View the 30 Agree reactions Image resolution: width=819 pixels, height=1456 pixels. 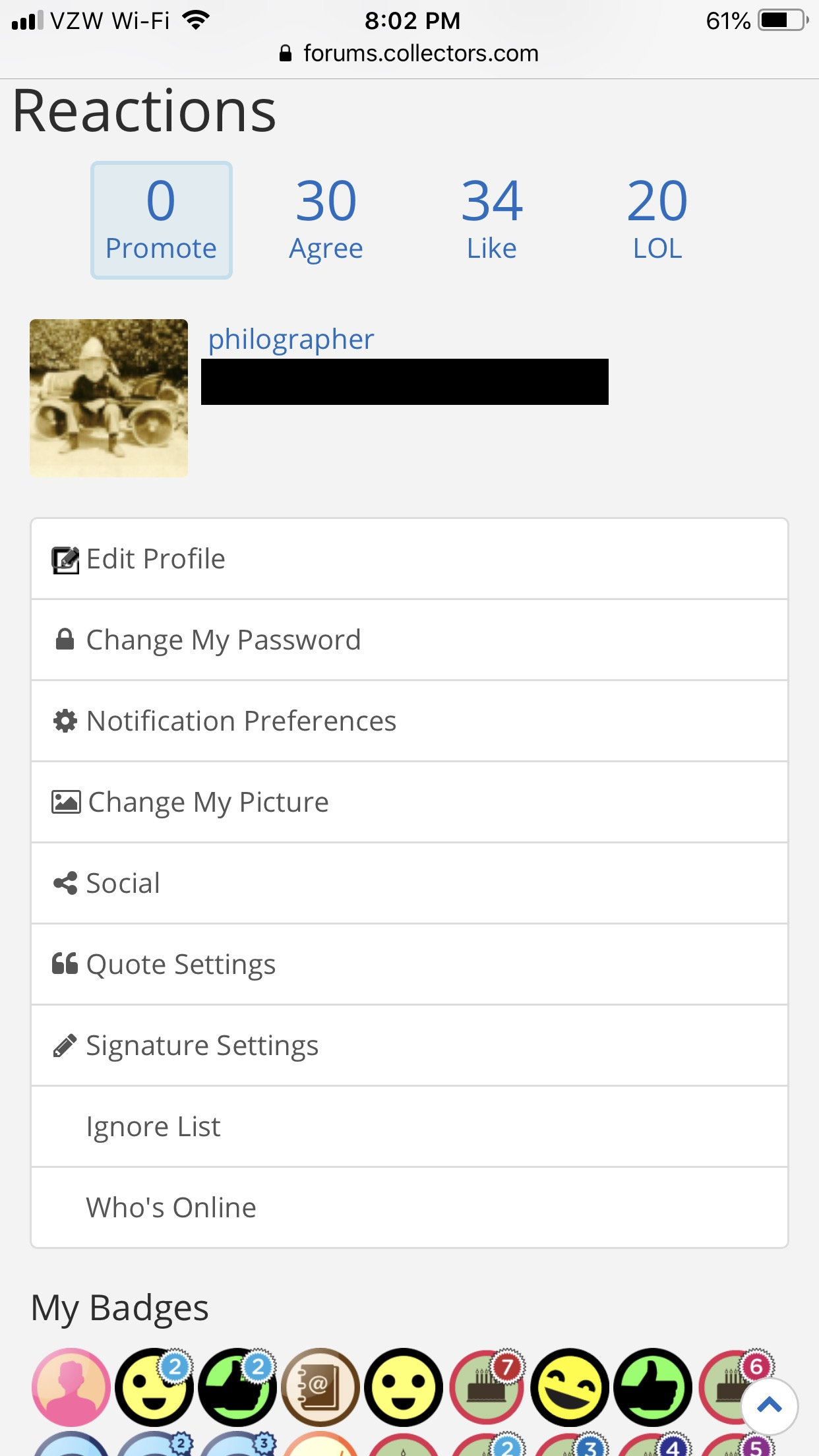(326, 220)
